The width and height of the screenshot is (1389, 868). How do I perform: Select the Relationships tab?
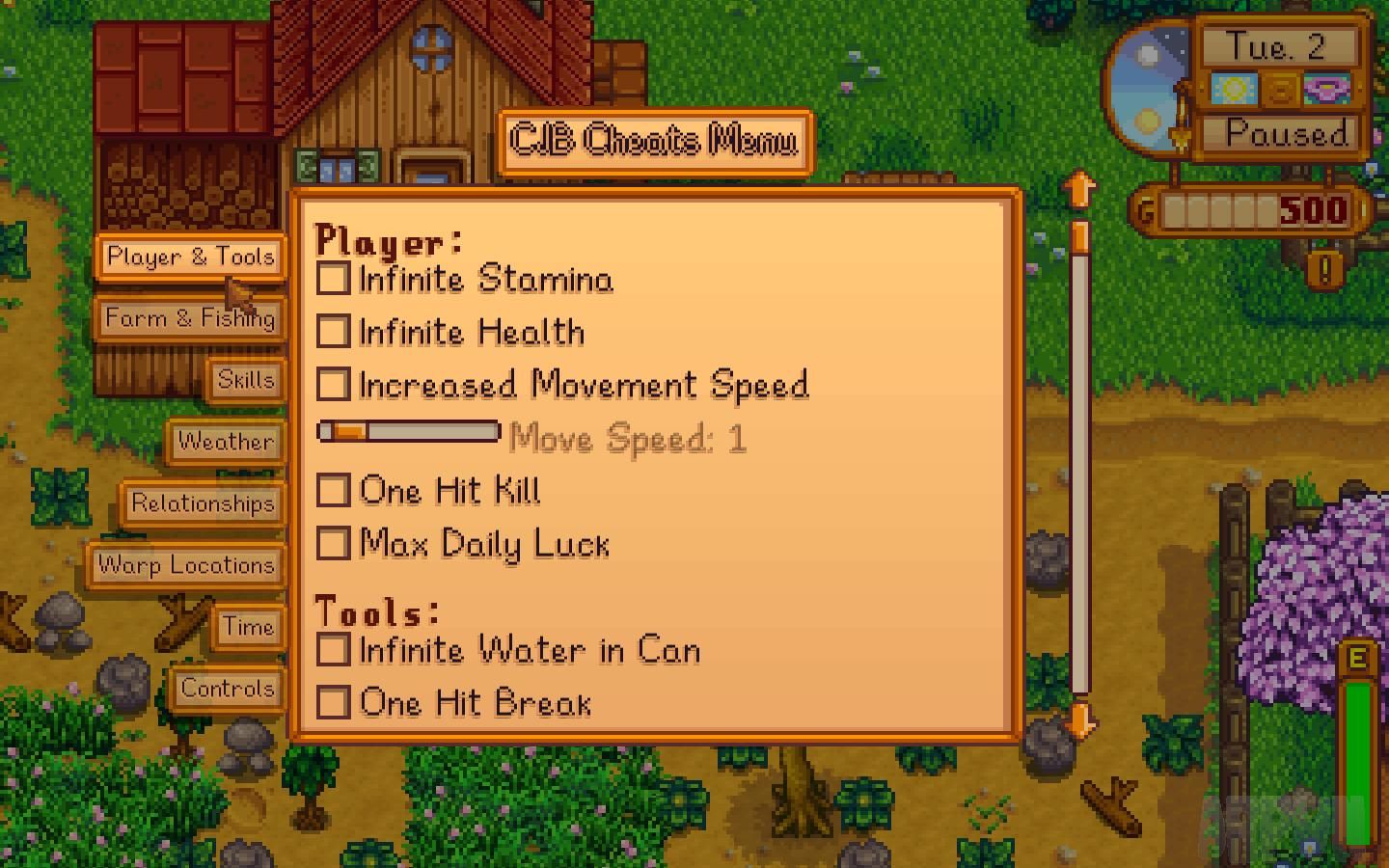(203, 503)
